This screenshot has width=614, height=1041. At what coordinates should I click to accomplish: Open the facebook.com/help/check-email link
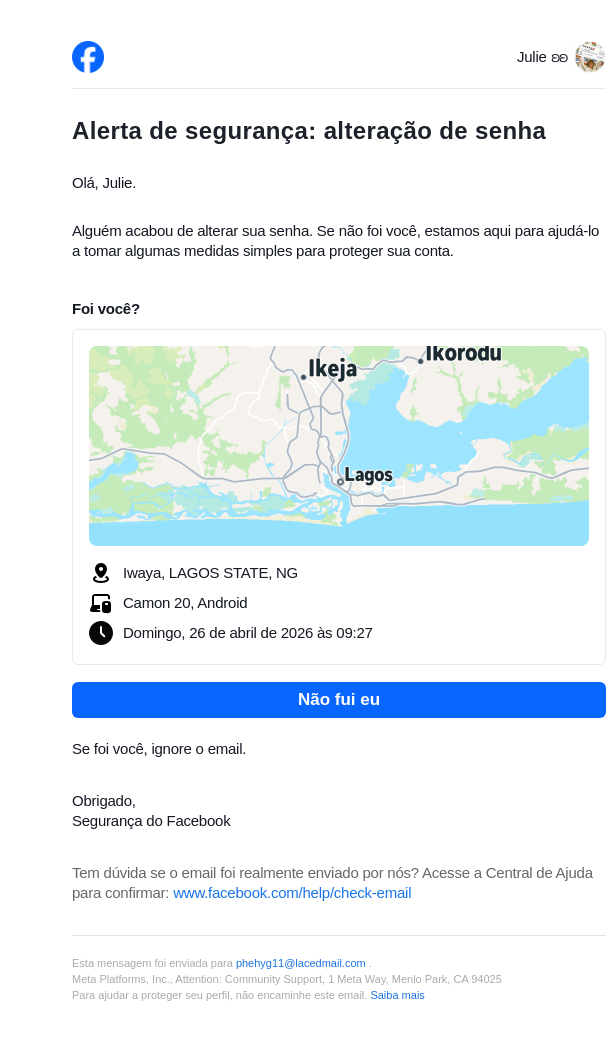pyautogui.click(x=292, y=893)
